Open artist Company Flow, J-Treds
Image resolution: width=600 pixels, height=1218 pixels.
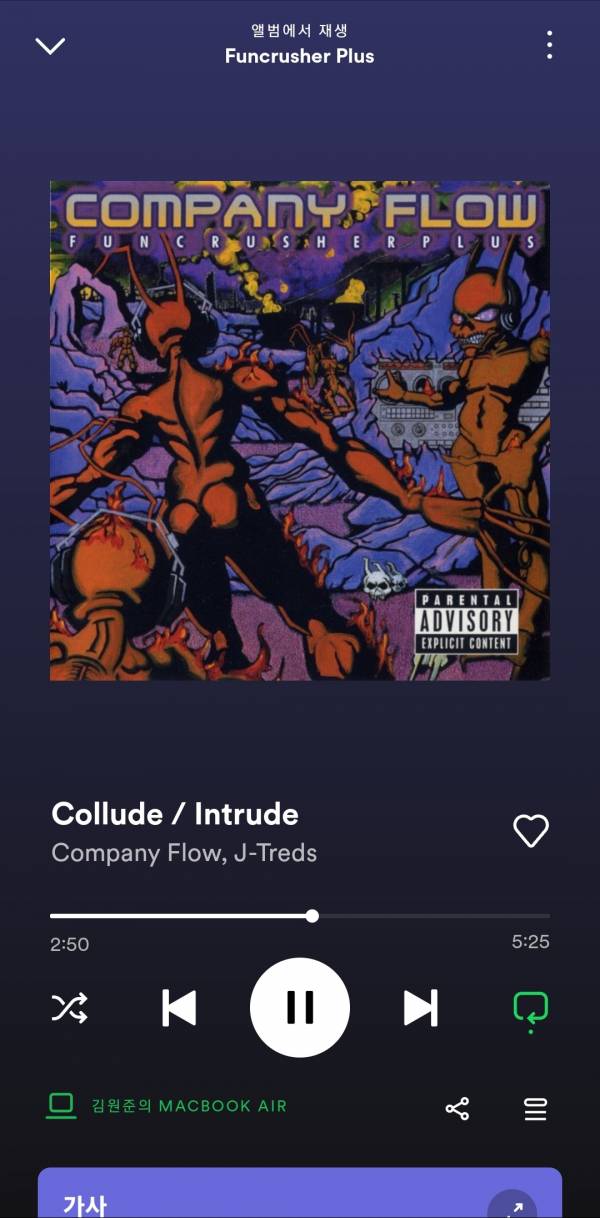pos(184,853)
